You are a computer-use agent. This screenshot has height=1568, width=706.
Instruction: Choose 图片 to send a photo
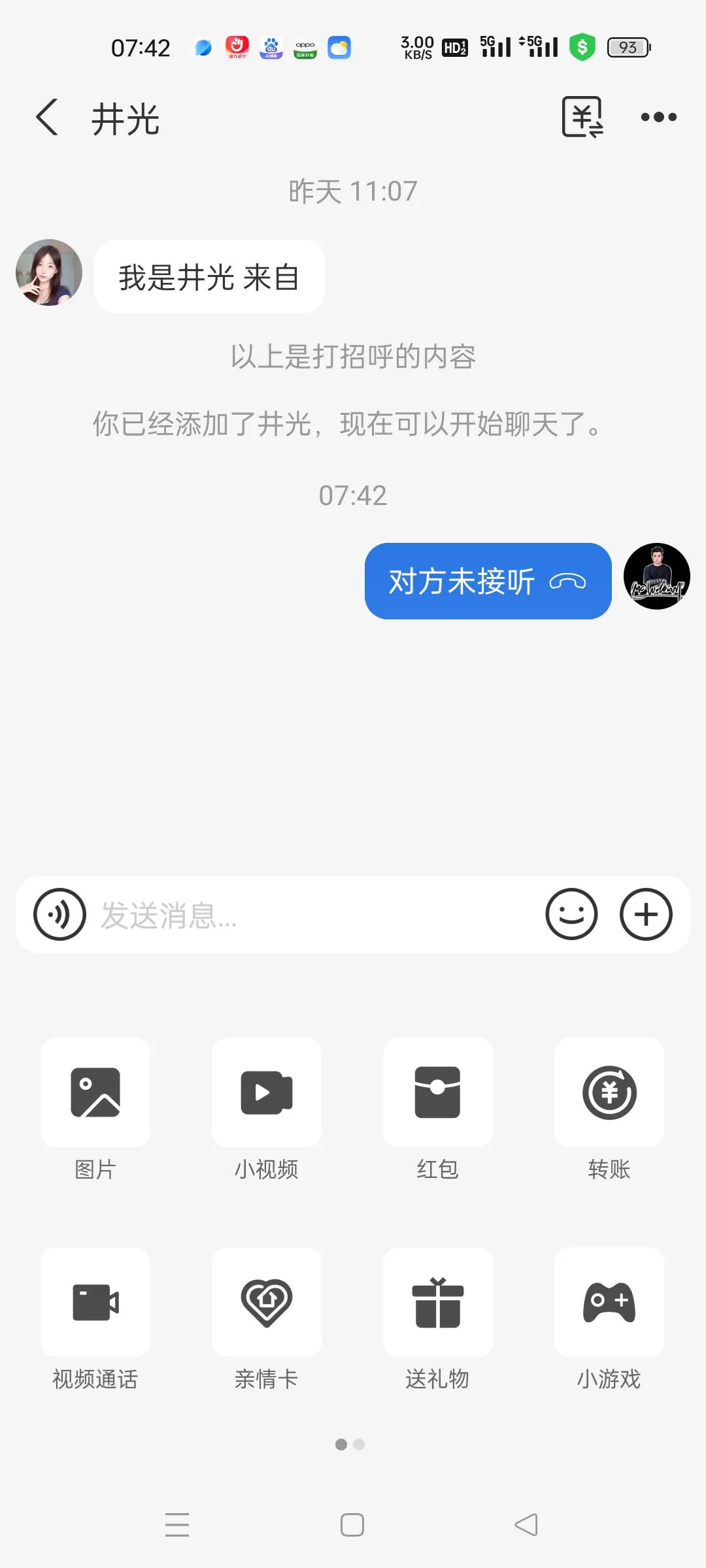[x=95, y=1092]
